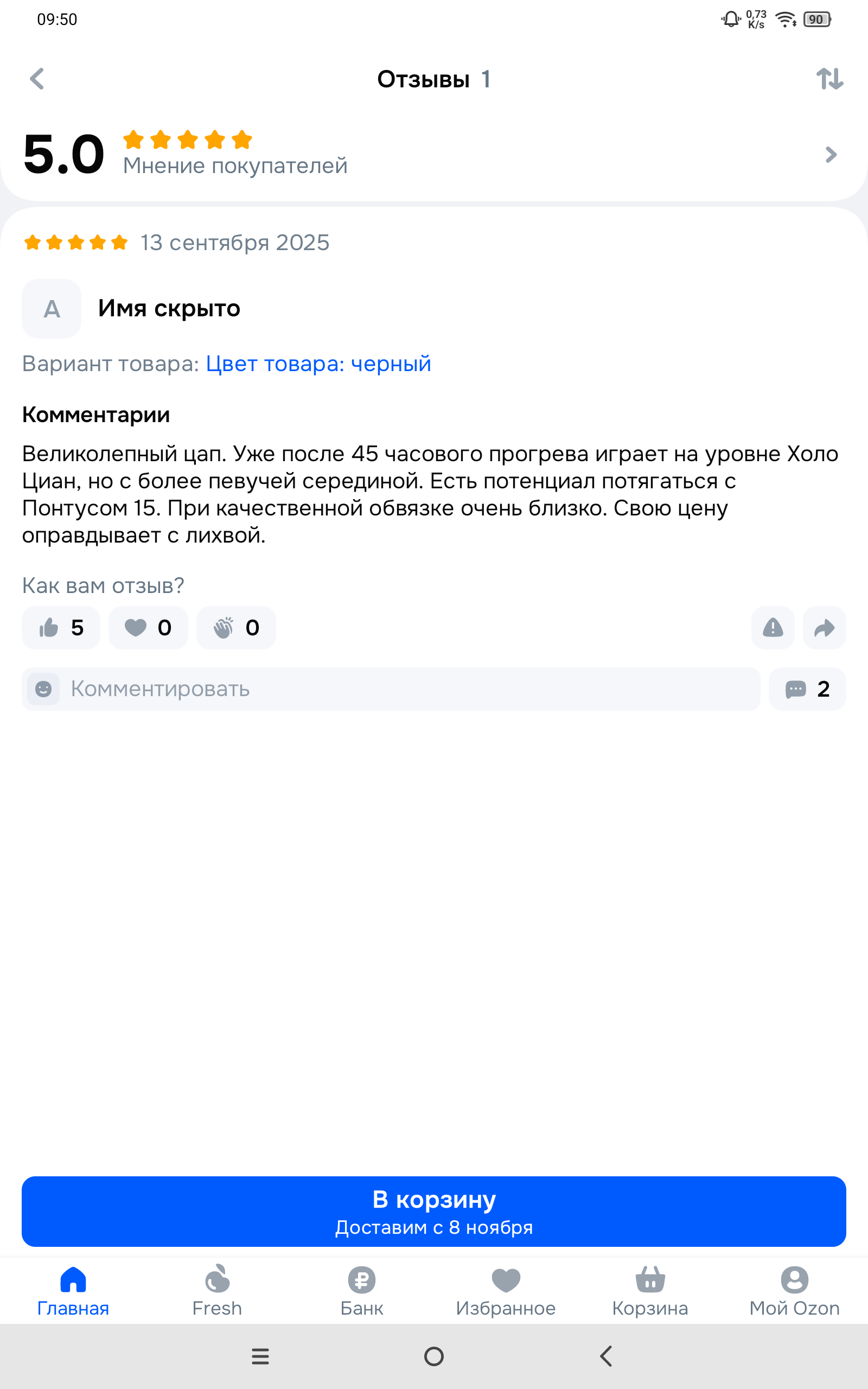Go back from the reviews page
Viewport: 868px width, 1389px height.
(37, 79)
